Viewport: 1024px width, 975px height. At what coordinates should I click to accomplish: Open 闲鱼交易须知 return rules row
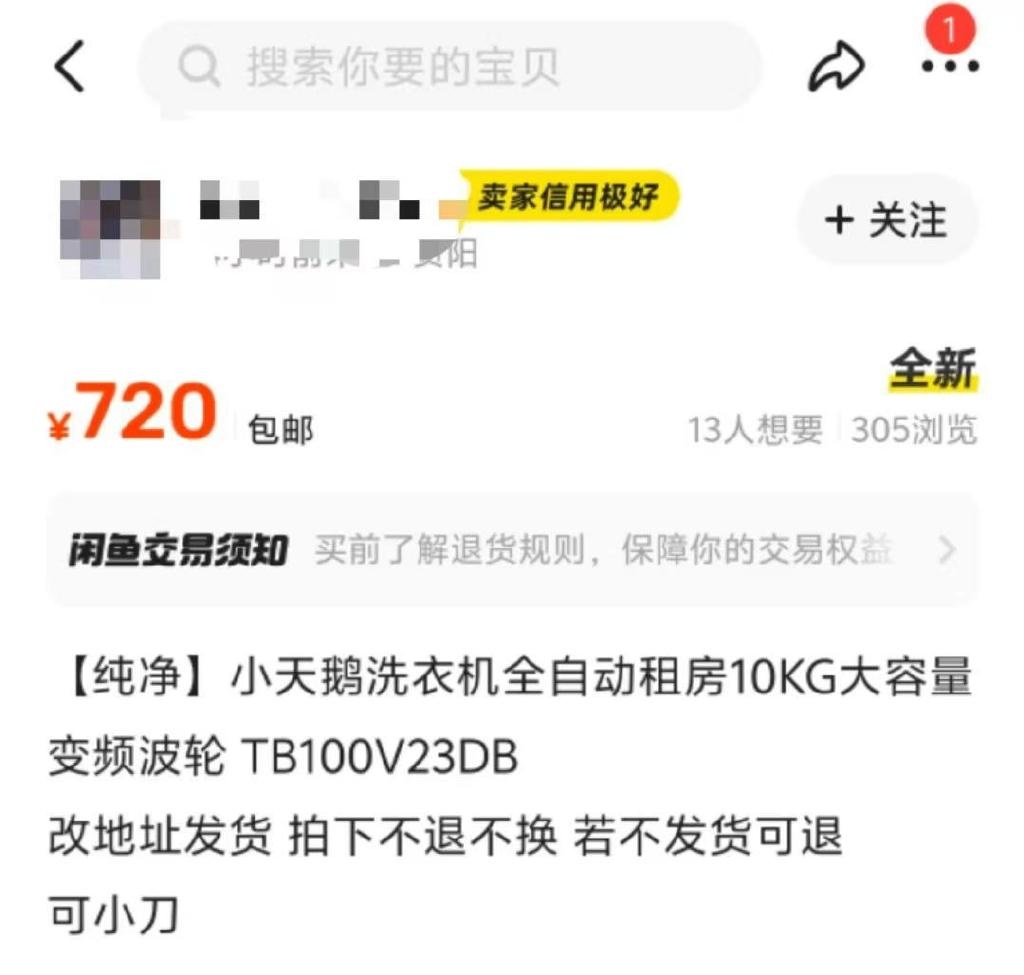click(x=512, y=550)
